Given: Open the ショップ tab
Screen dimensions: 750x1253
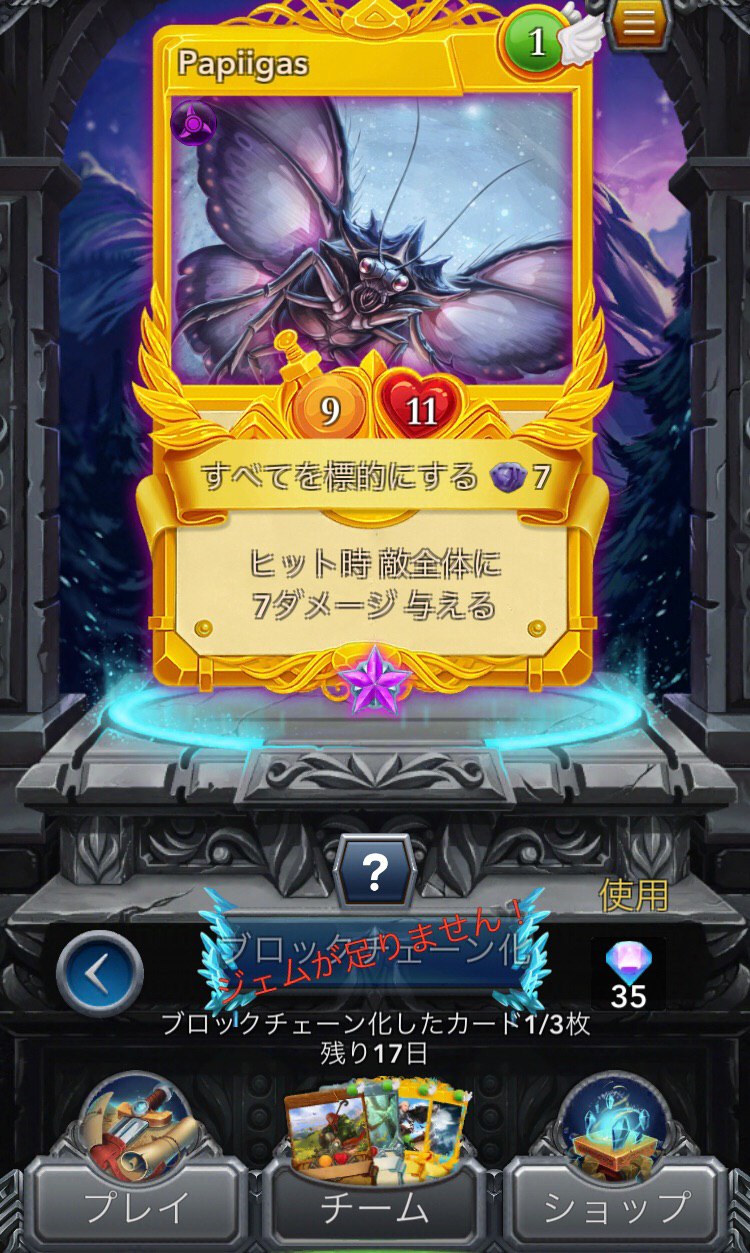Looking at the screenshot, I should coord(613,1207).
